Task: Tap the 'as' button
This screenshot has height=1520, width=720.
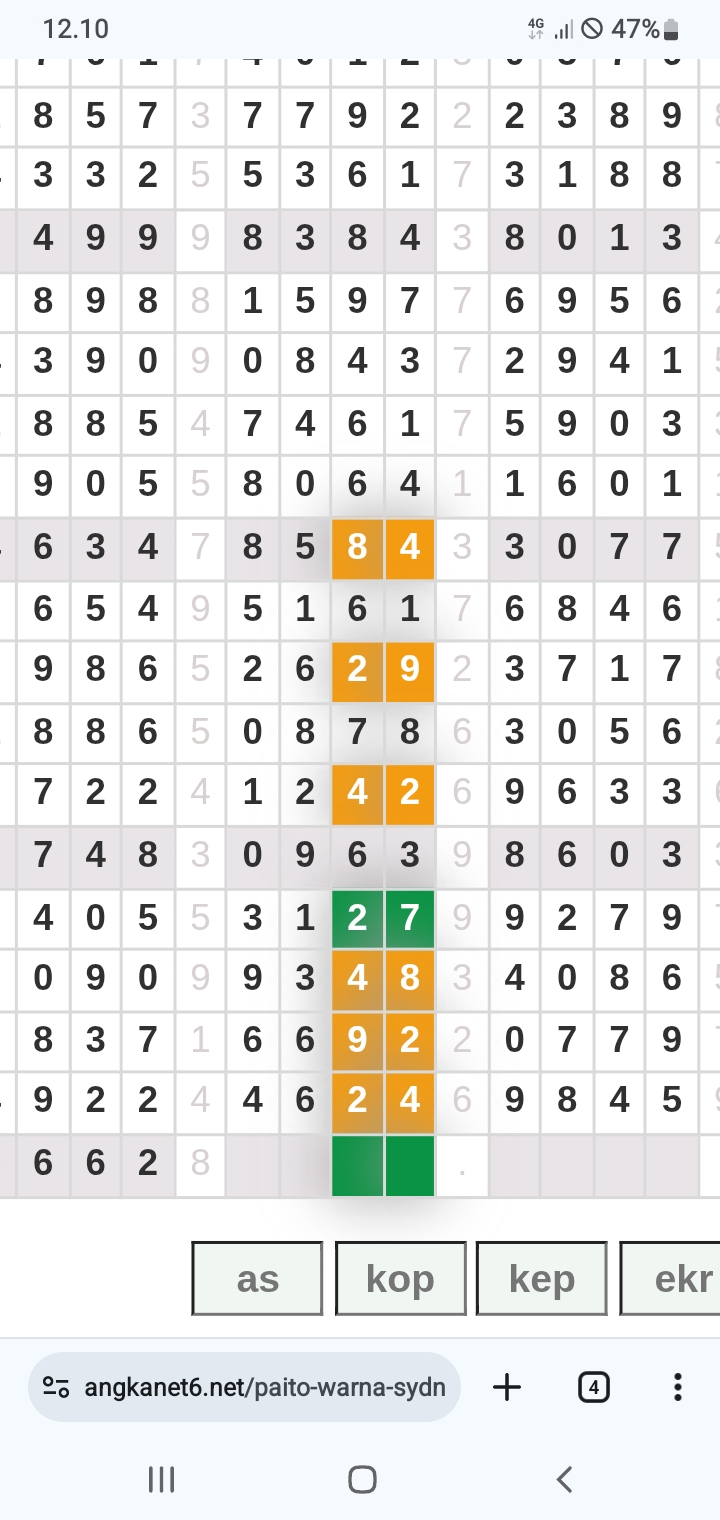Action: tap(257, 1278)
